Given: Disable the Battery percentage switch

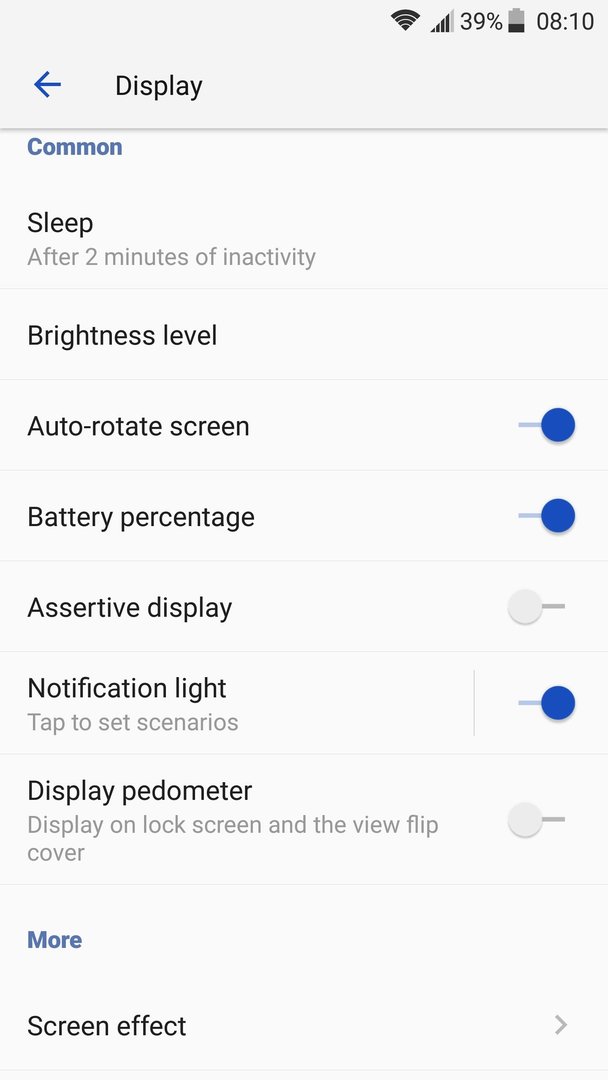Looking at the screenshot, I should 547,516.
